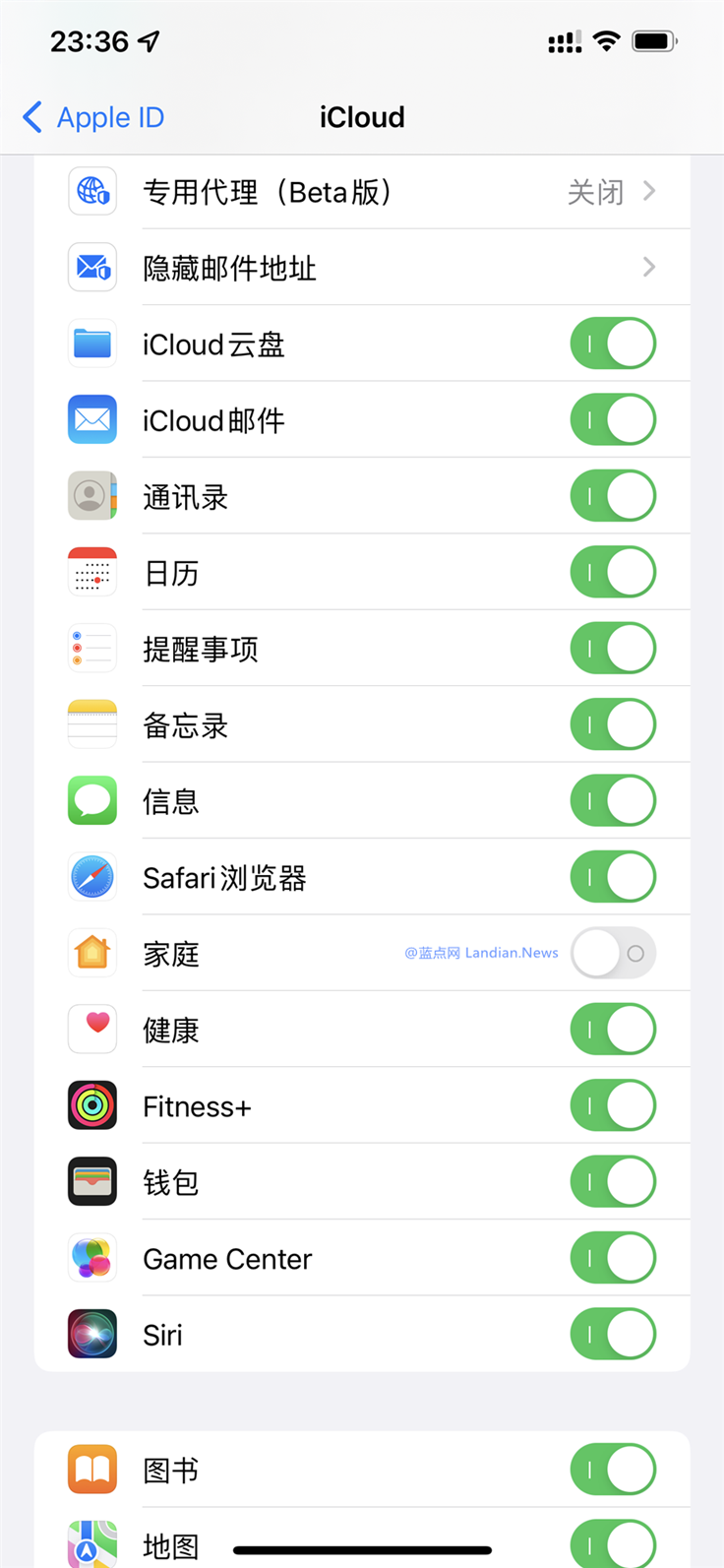Enable the 家庭 switch

pos(612,954)
